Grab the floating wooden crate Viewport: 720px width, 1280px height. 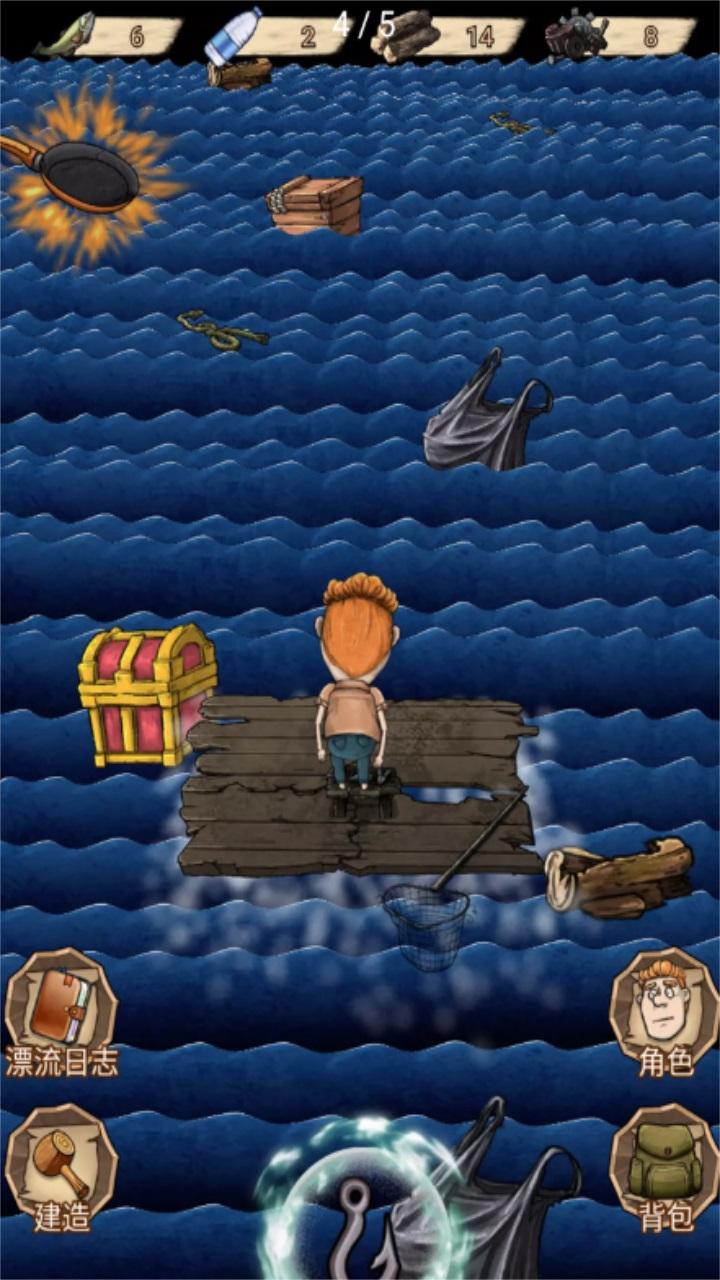tap(317, 205)
